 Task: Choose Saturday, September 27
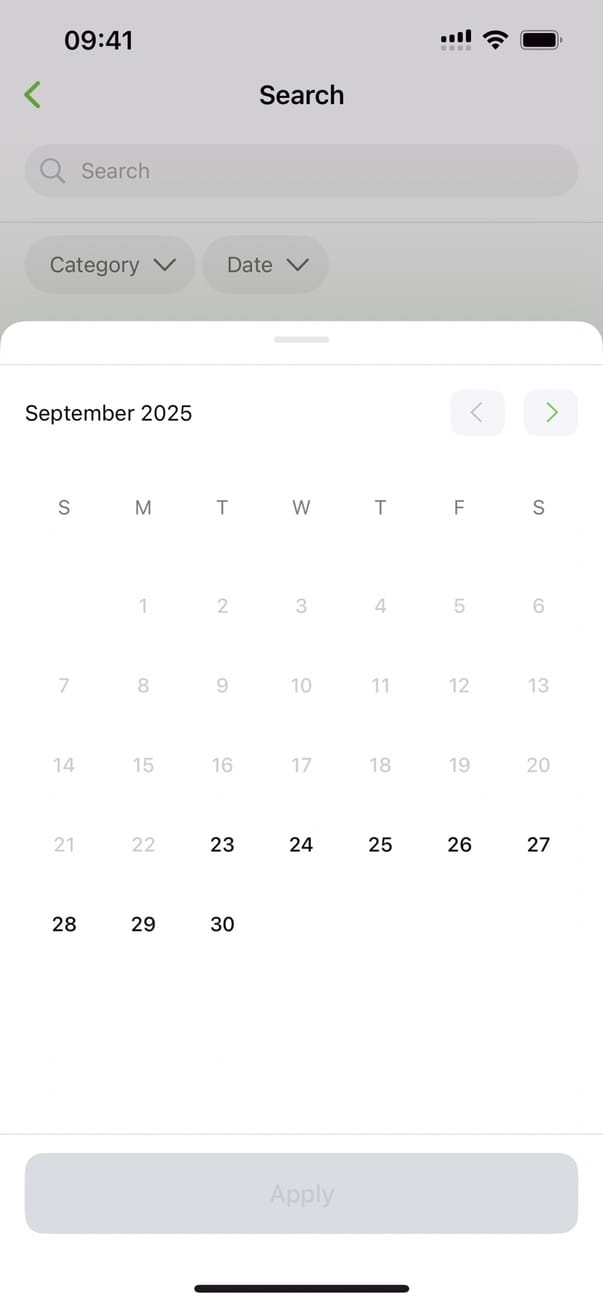(x=538, y=845)
